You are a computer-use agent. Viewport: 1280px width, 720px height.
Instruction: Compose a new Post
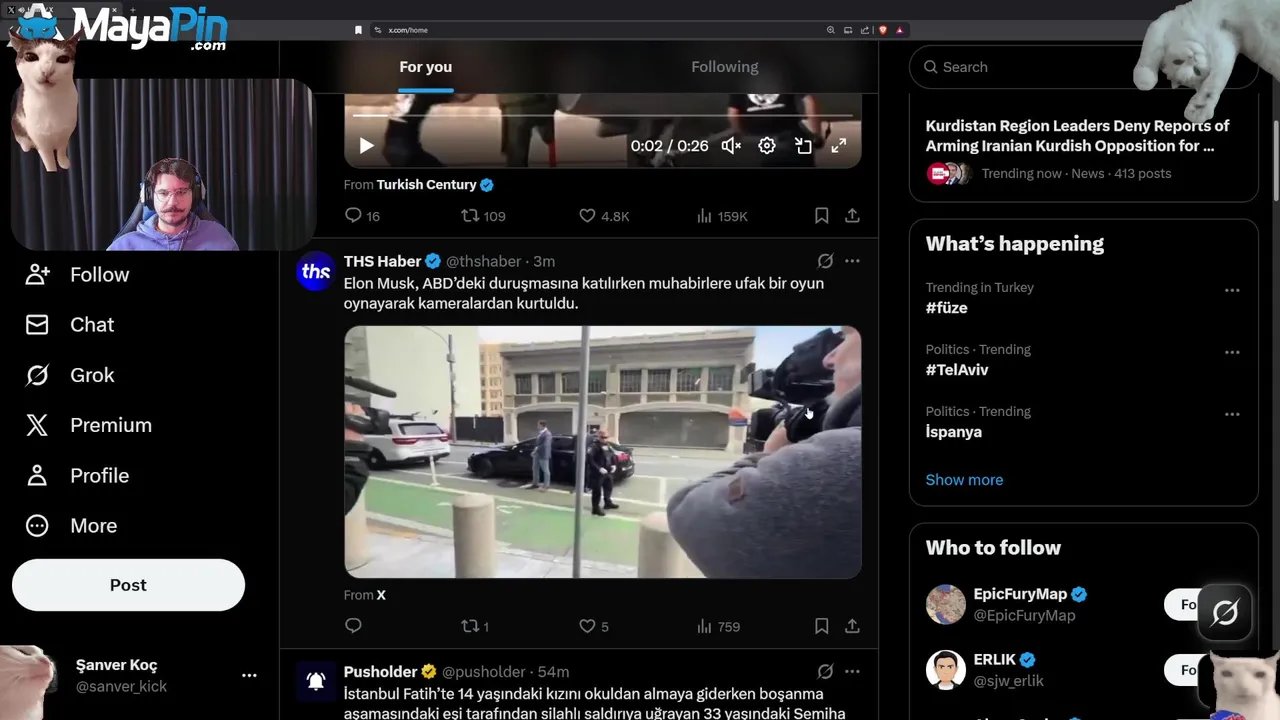[128, 585]
